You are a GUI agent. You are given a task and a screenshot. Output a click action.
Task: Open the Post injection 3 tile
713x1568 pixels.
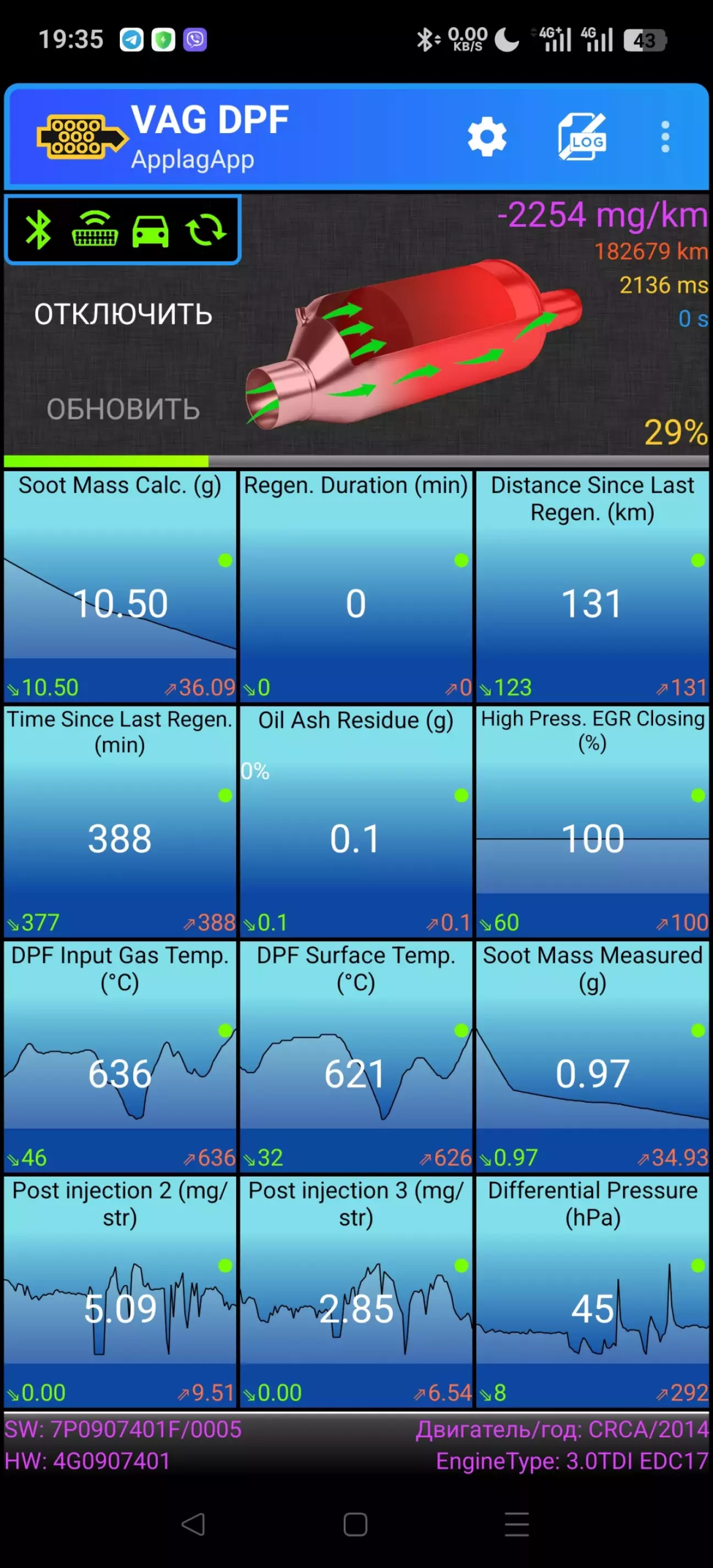(356, 1291)
